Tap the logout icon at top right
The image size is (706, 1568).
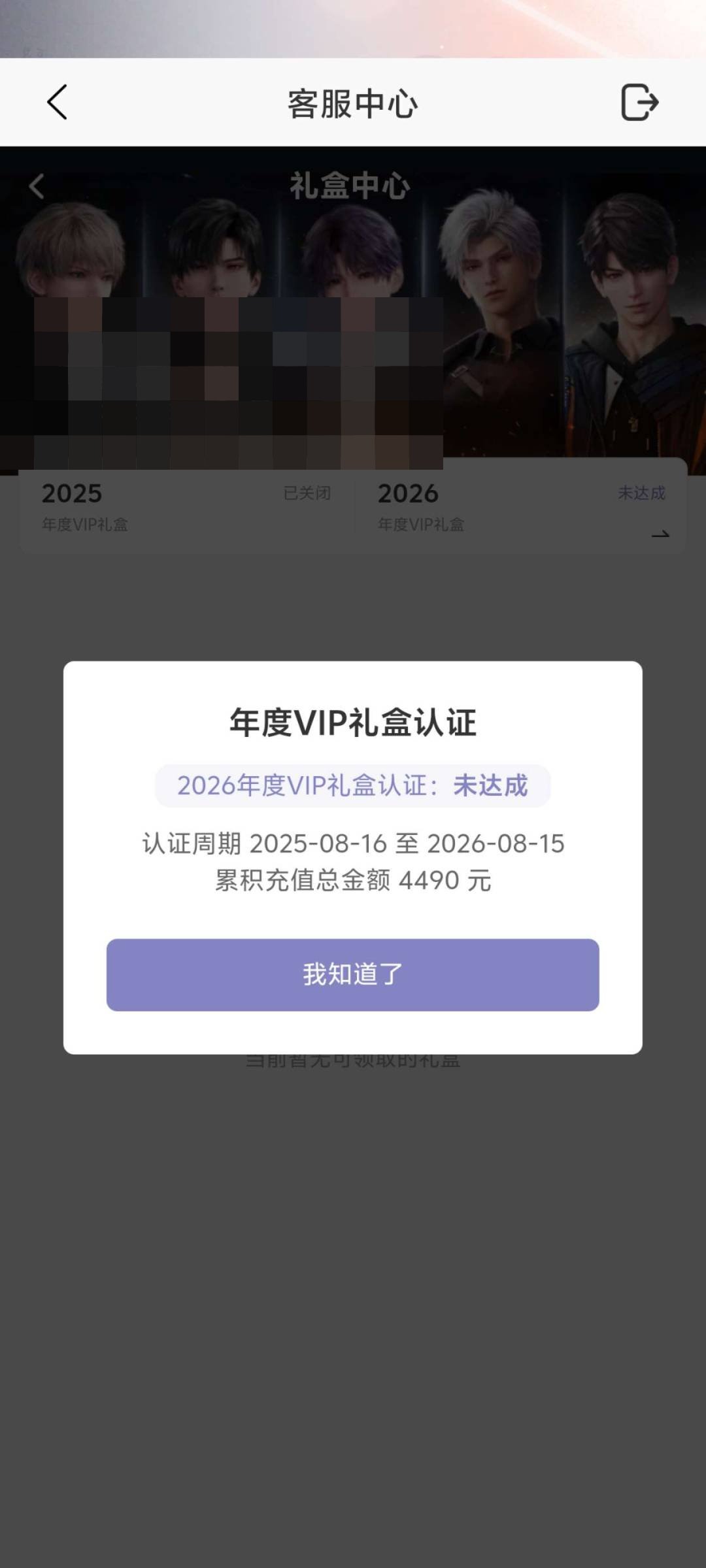click(x=641, y=102)
